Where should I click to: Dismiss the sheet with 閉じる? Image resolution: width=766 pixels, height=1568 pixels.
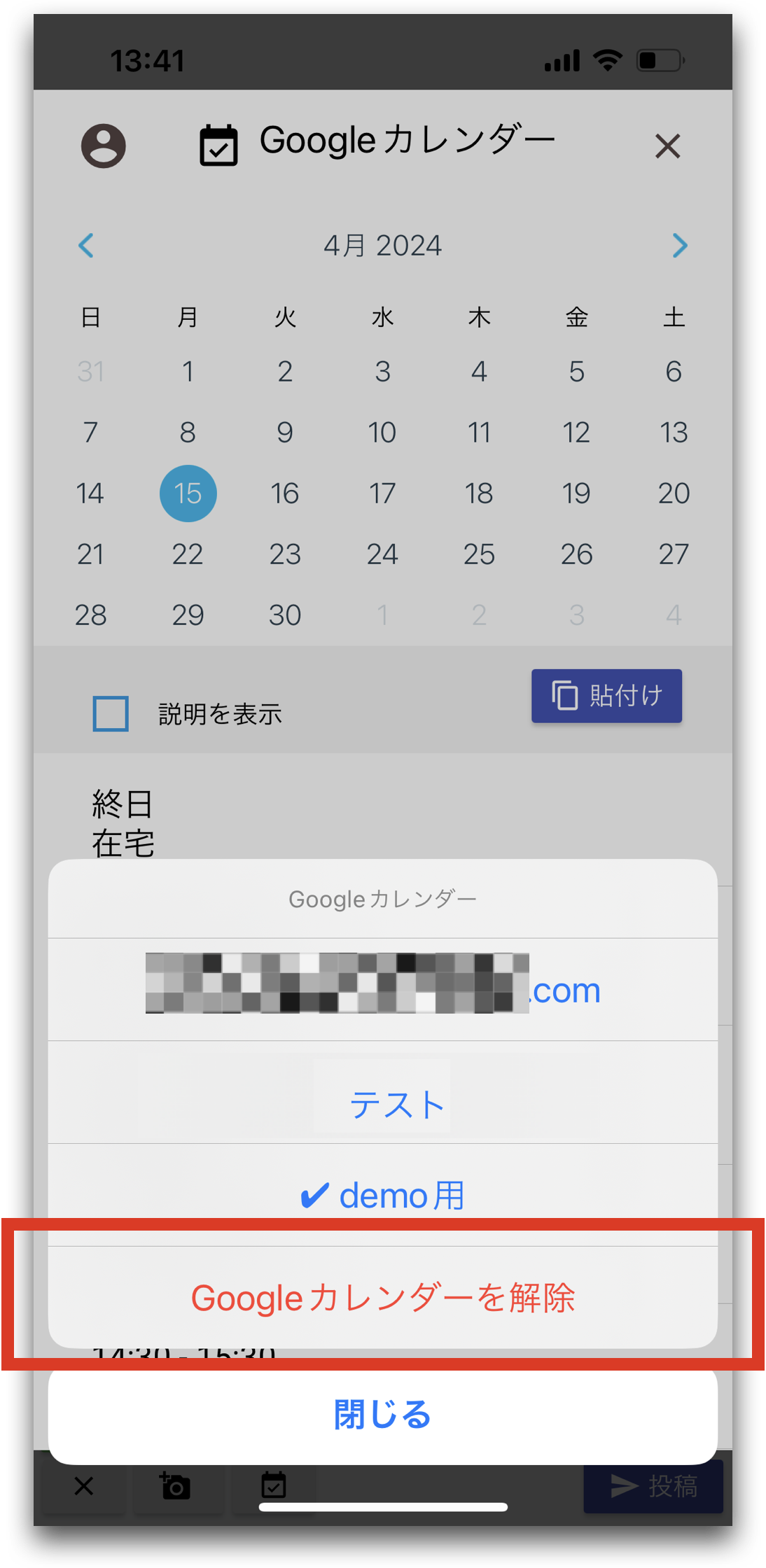382,1415
